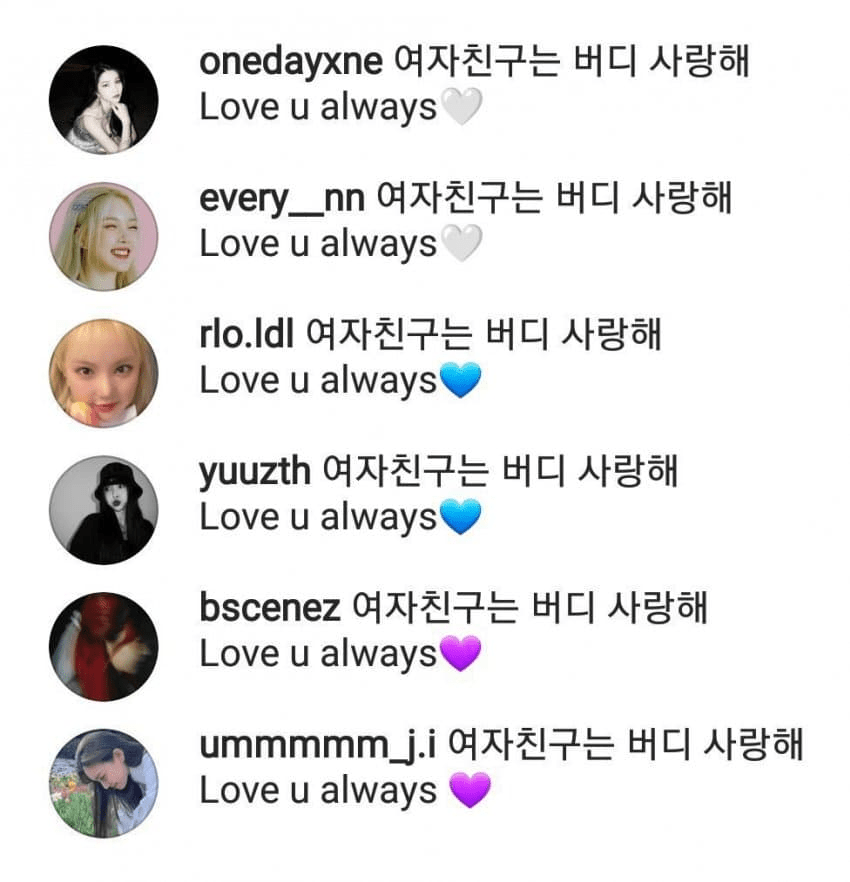The image size is (850, 882).
Task: Tap the username rlo.ldl
Action: coord(246,336)
